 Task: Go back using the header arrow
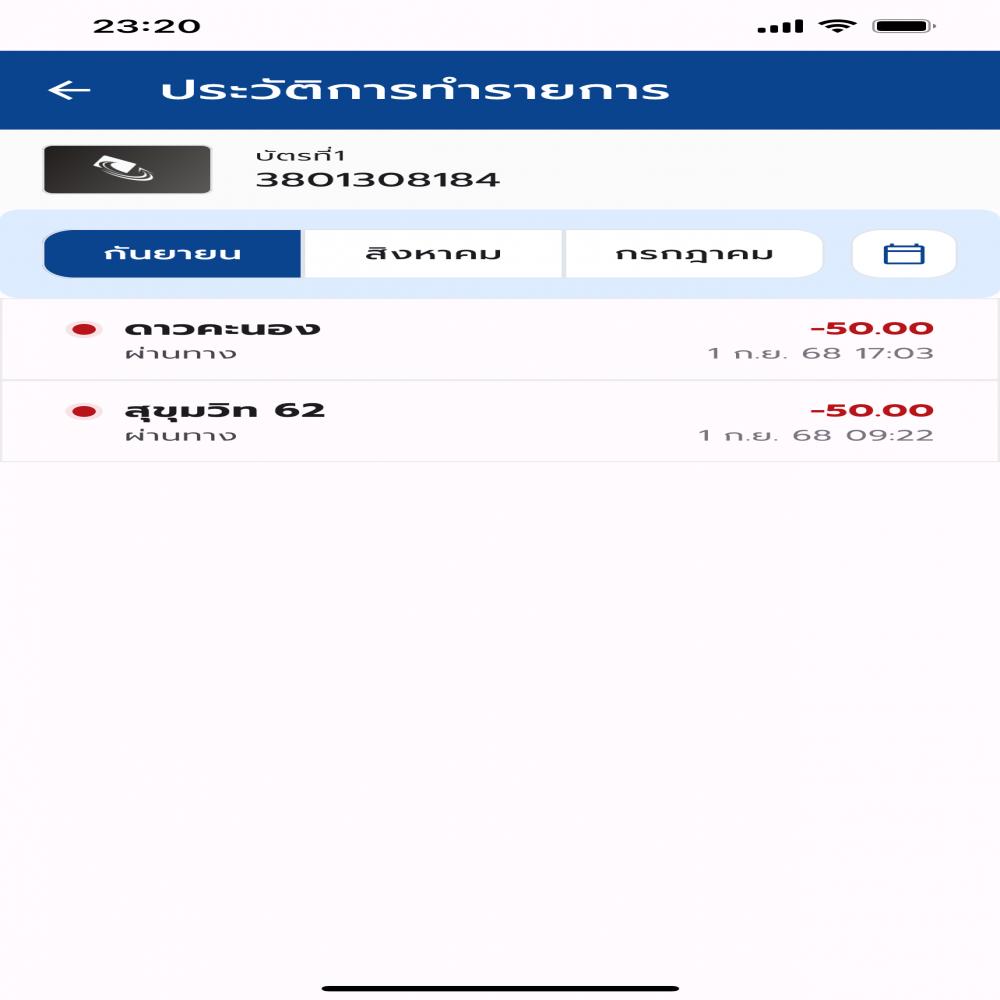69,90
